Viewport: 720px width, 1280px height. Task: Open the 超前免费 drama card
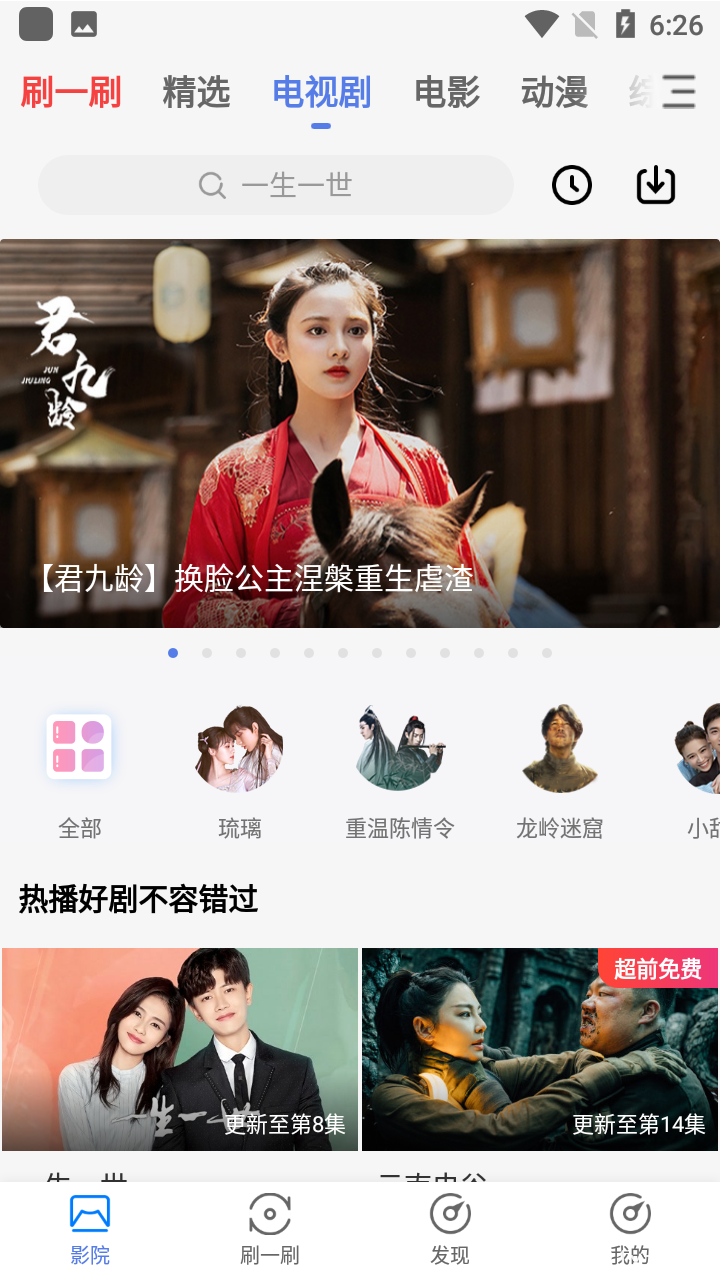click(x=540, y=1049)
